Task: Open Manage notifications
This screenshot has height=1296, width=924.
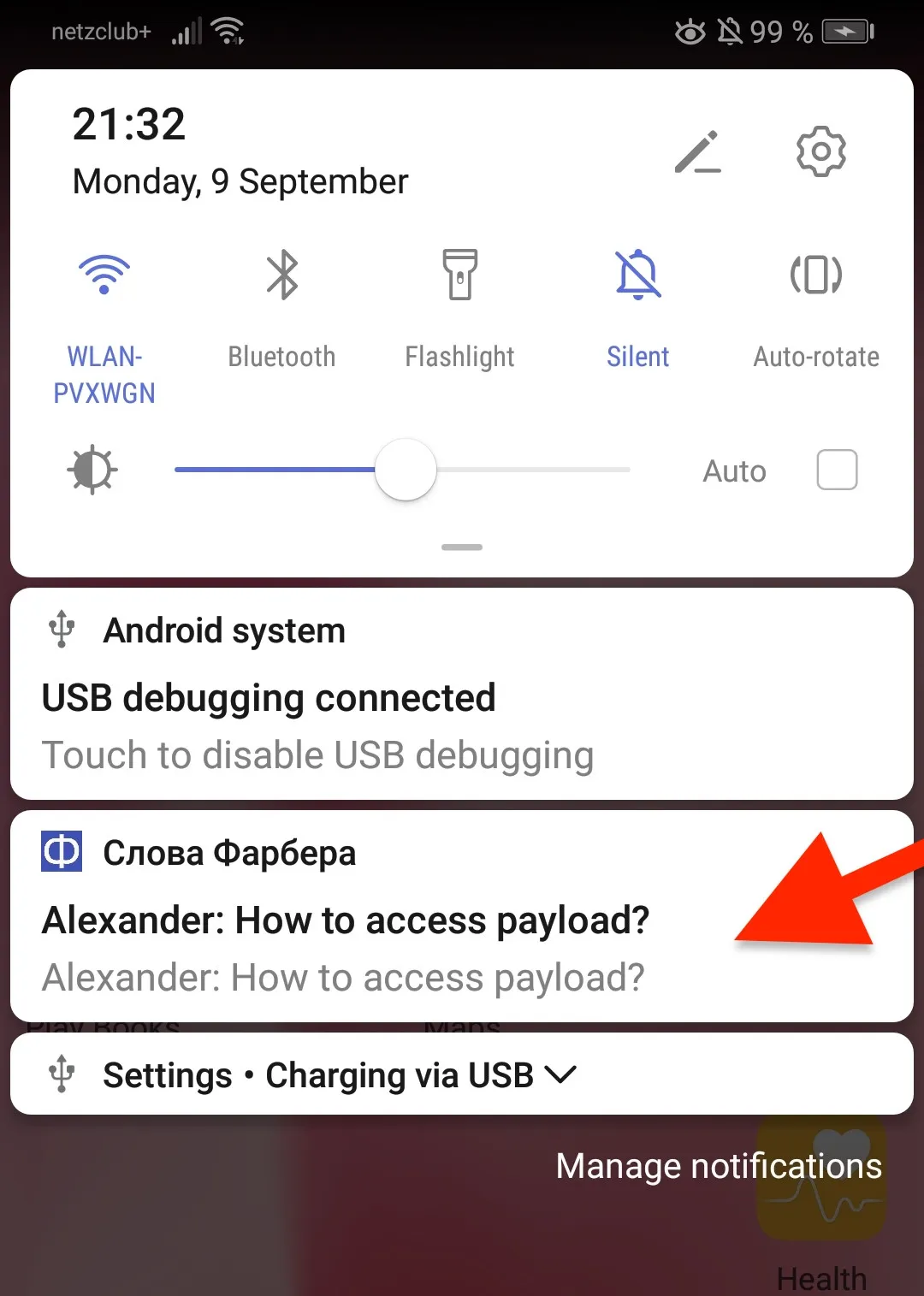Action: coord(719,1166)
